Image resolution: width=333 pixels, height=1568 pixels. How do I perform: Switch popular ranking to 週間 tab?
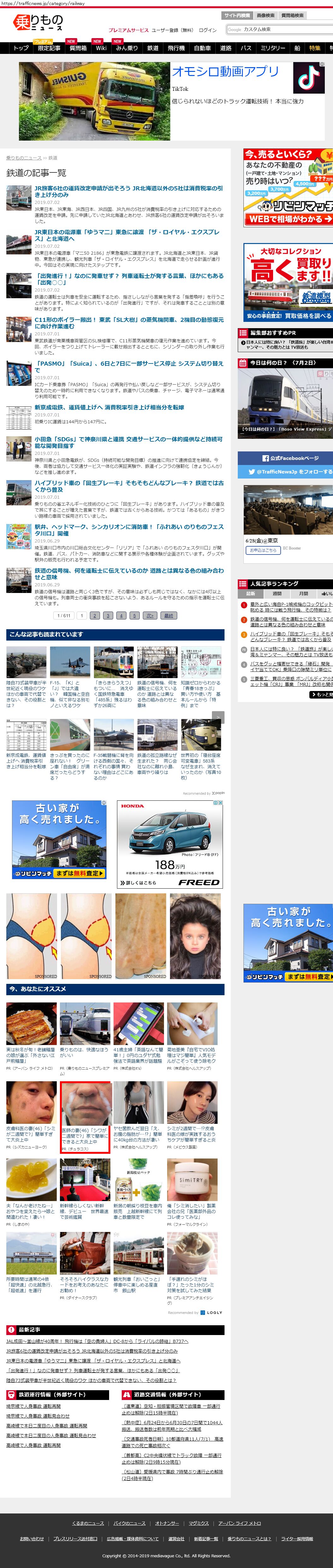[277, 594]
